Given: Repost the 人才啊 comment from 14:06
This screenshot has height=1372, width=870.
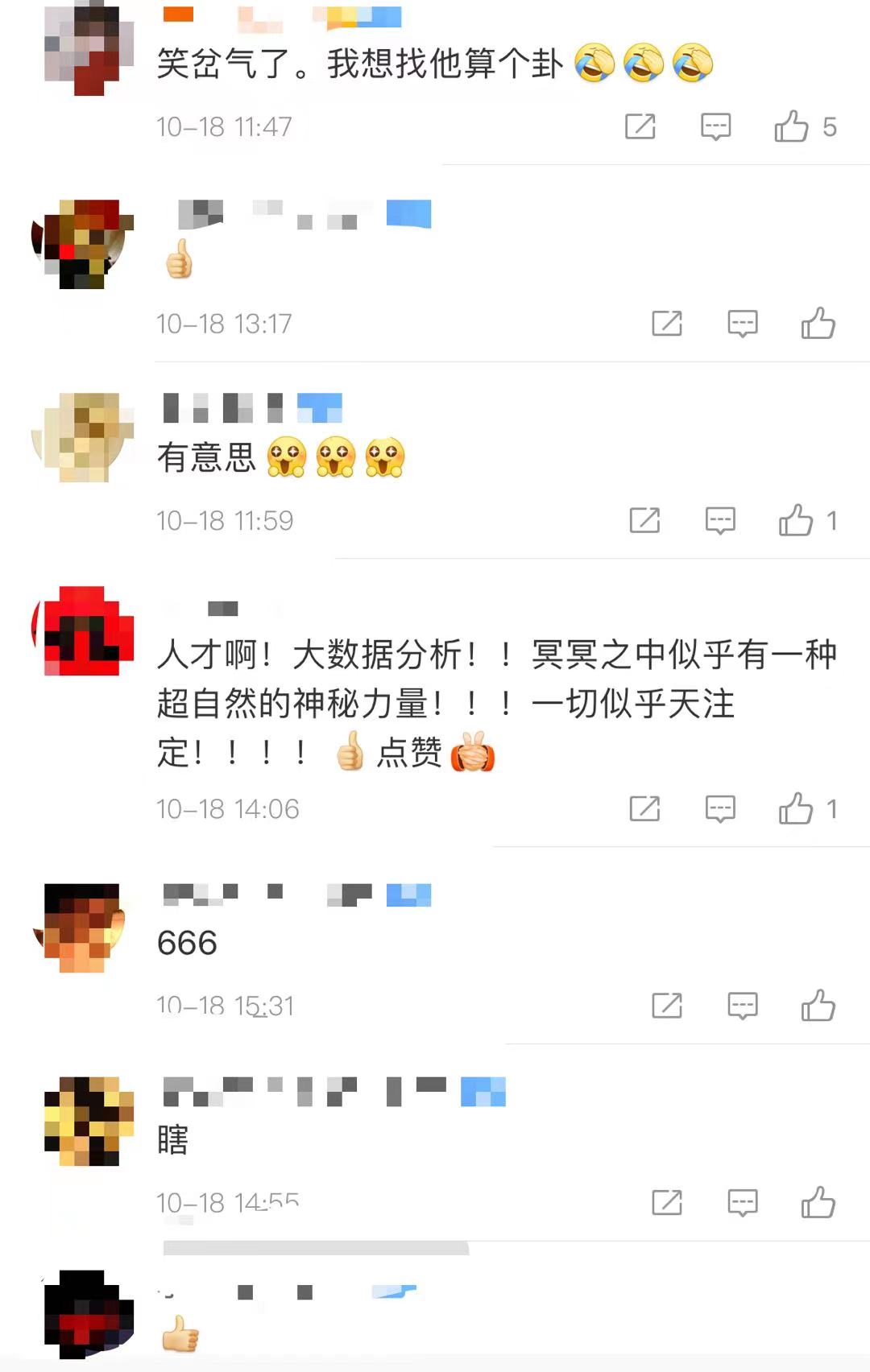Looking at the screenshot, I should 644,808.
